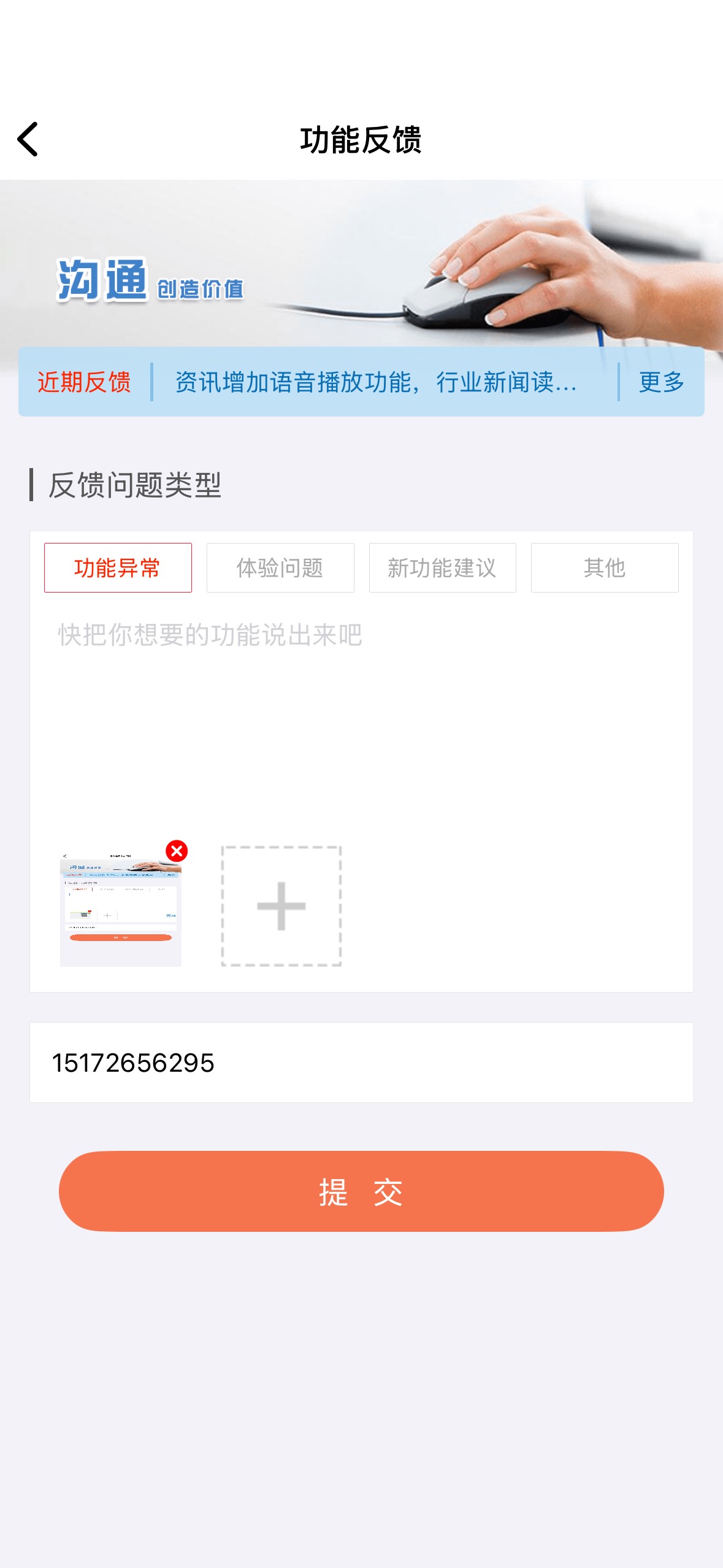Open the recent feedback about 资讯增加语音播放功能
The image size is (723, 1568).
376,382
